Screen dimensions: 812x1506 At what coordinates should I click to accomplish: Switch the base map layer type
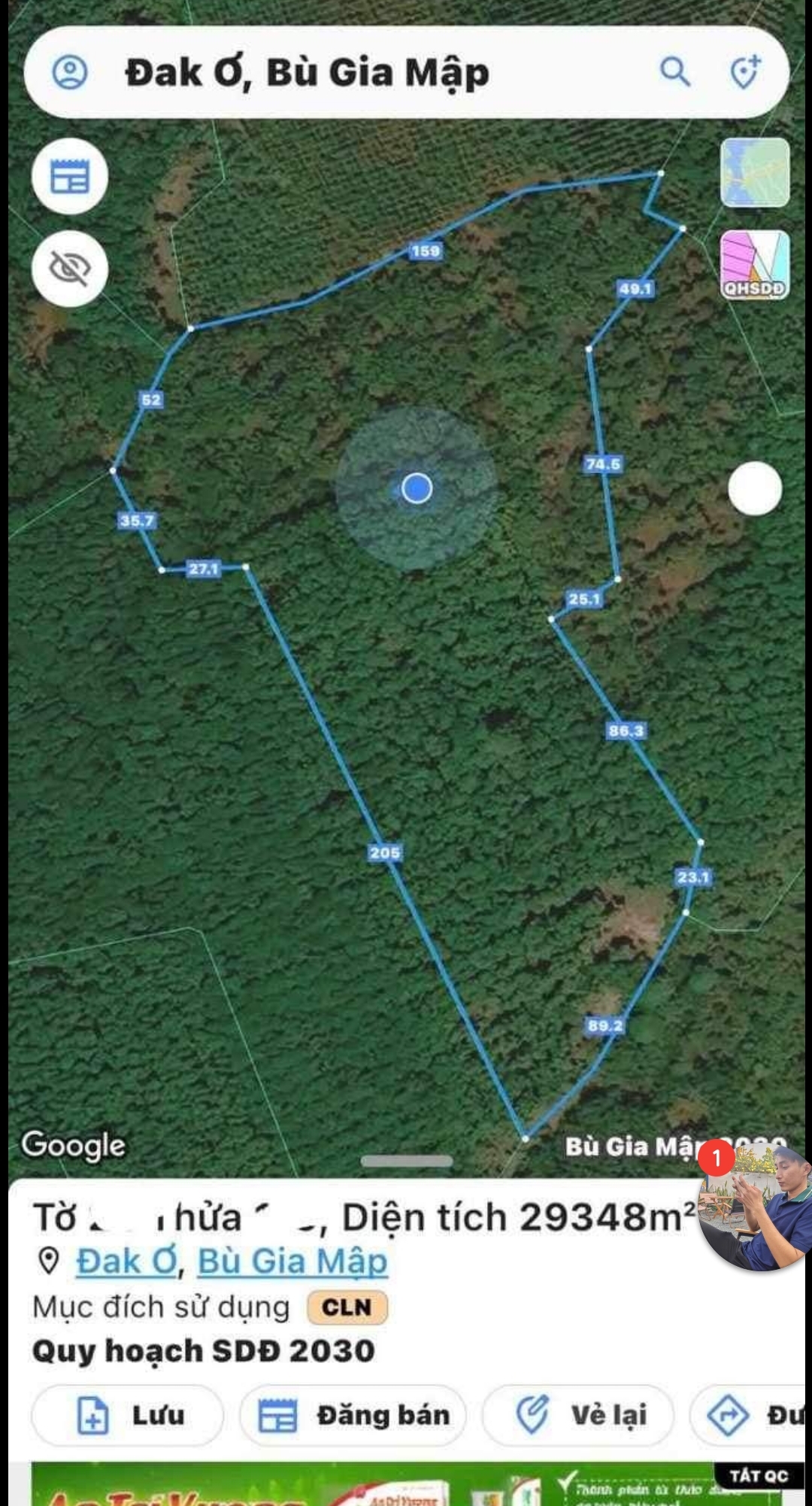(x=755, y=172)
